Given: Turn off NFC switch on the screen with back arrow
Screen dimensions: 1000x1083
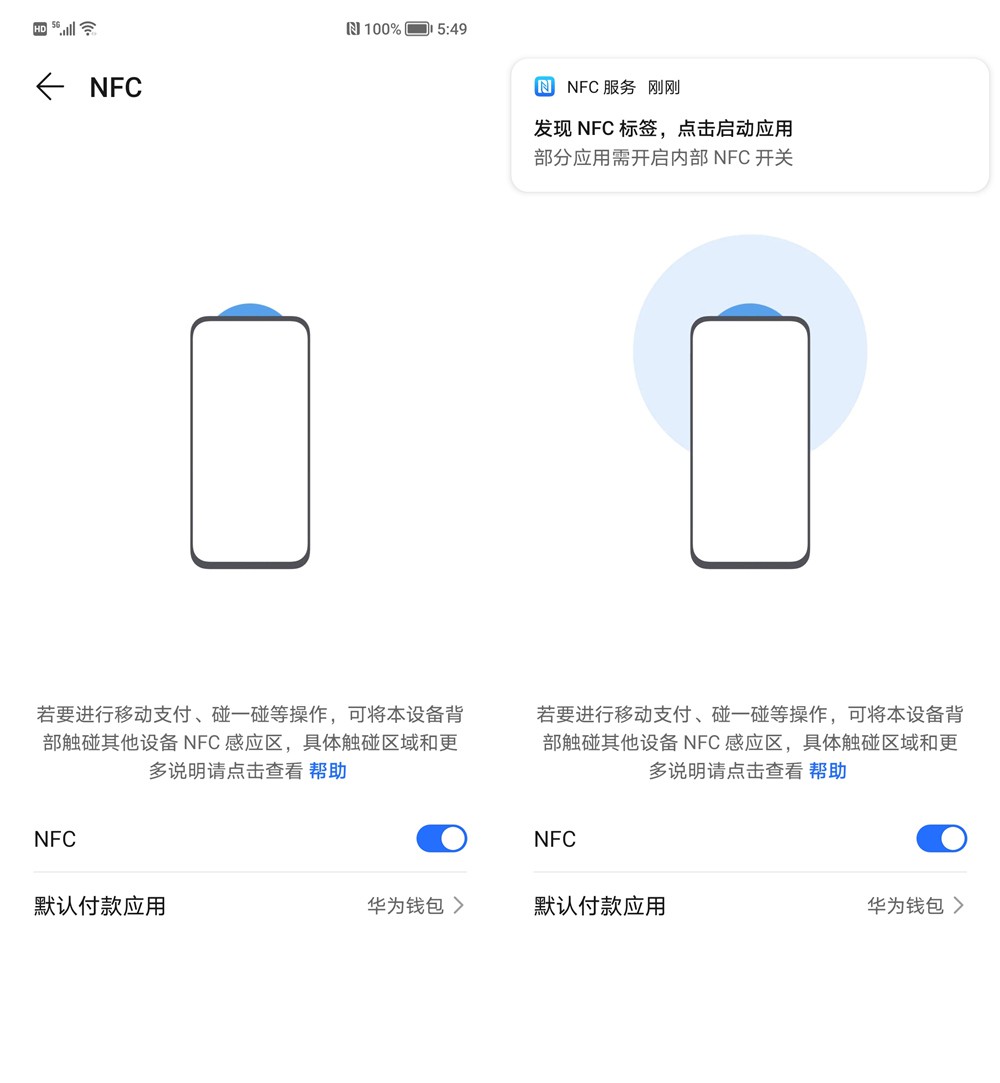Looking at the screenshot, I should [x=441, y=838].
